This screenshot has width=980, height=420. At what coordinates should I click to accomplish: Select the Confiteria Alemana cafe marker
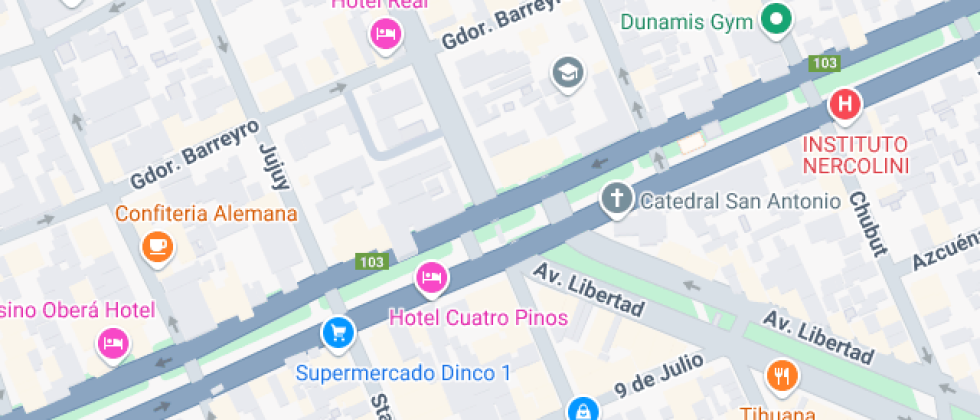coord(157,246)
